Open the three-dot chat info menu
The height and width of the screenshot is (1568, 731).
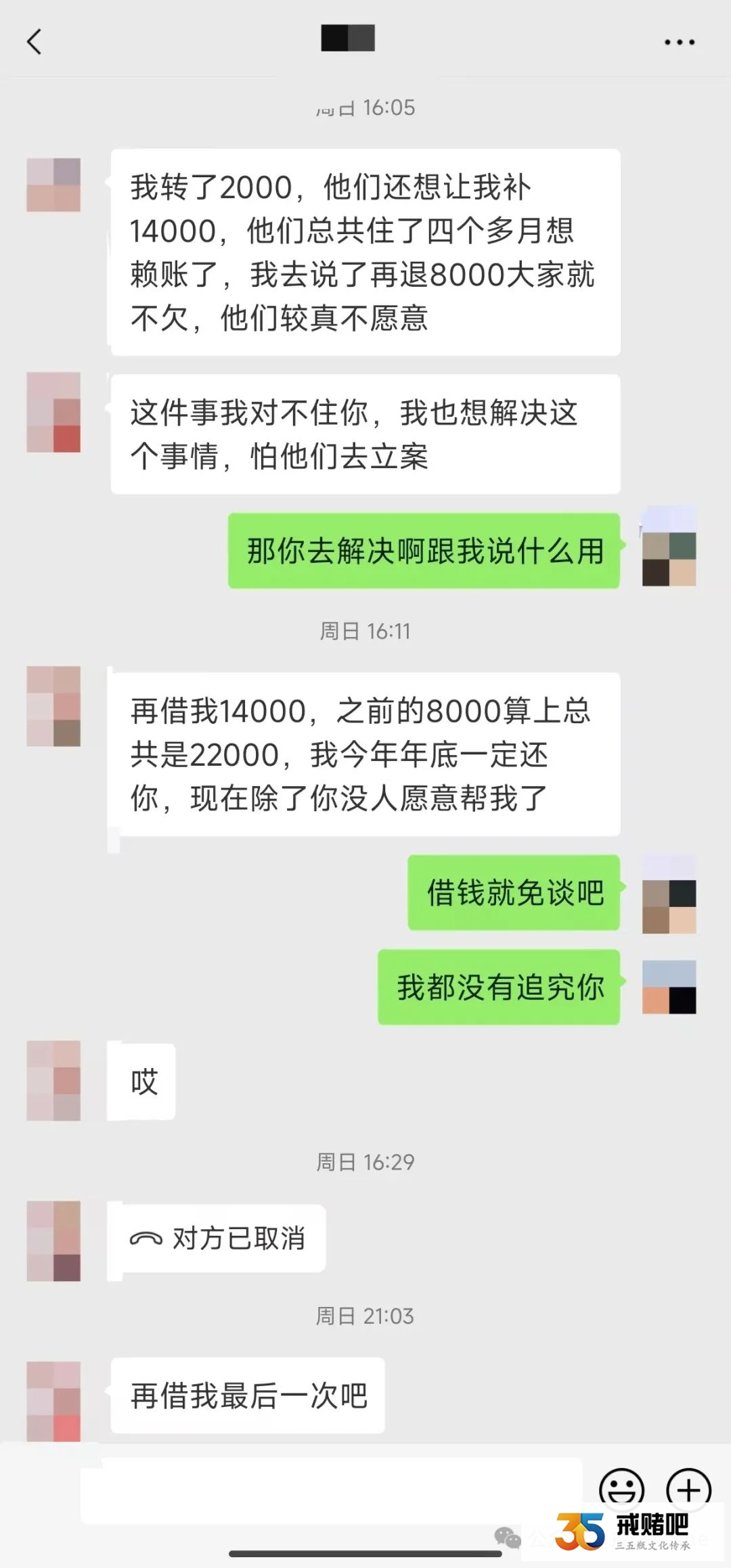679,42
